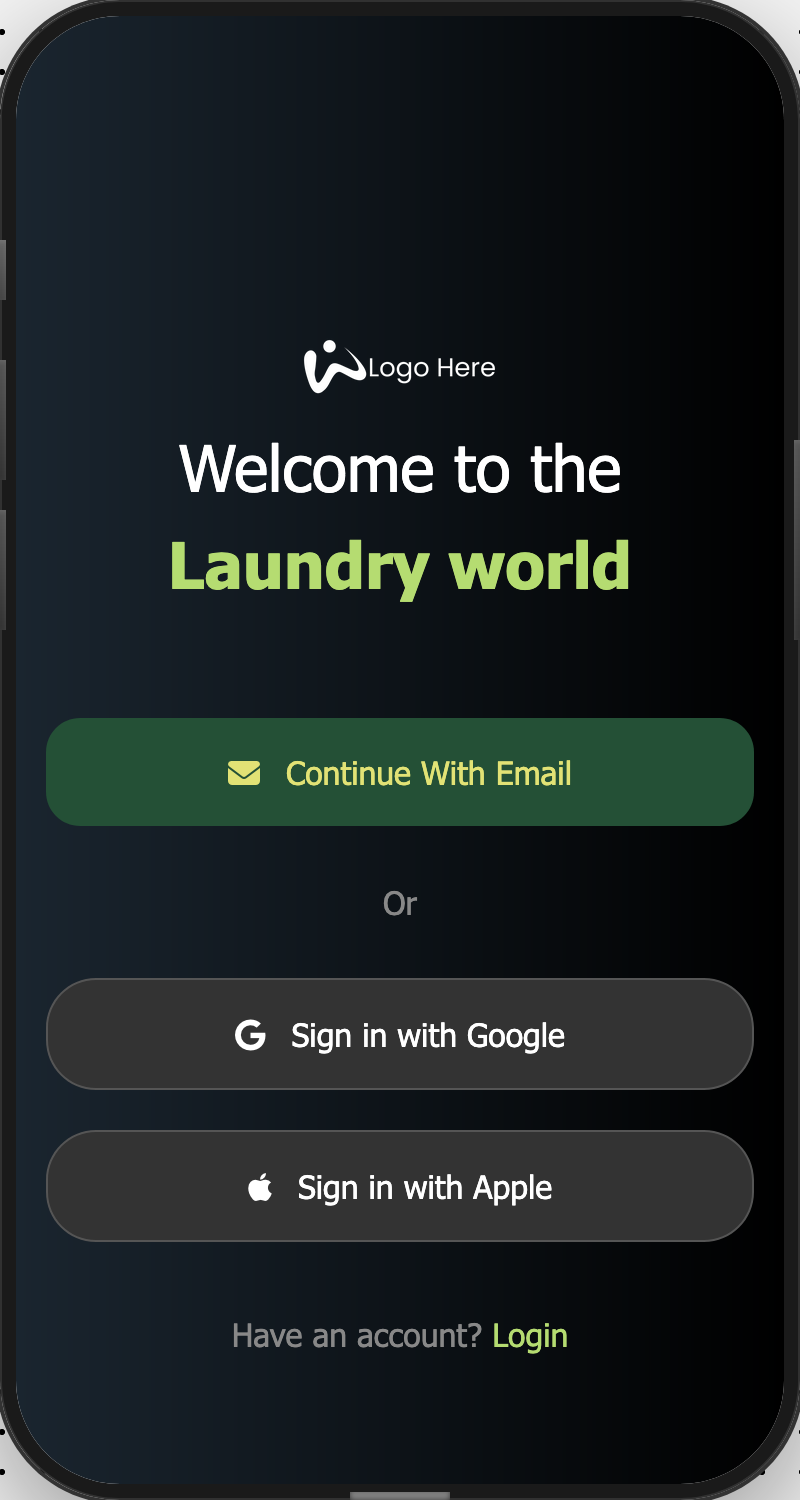Select Sign in with Apple

point(400,1186)
